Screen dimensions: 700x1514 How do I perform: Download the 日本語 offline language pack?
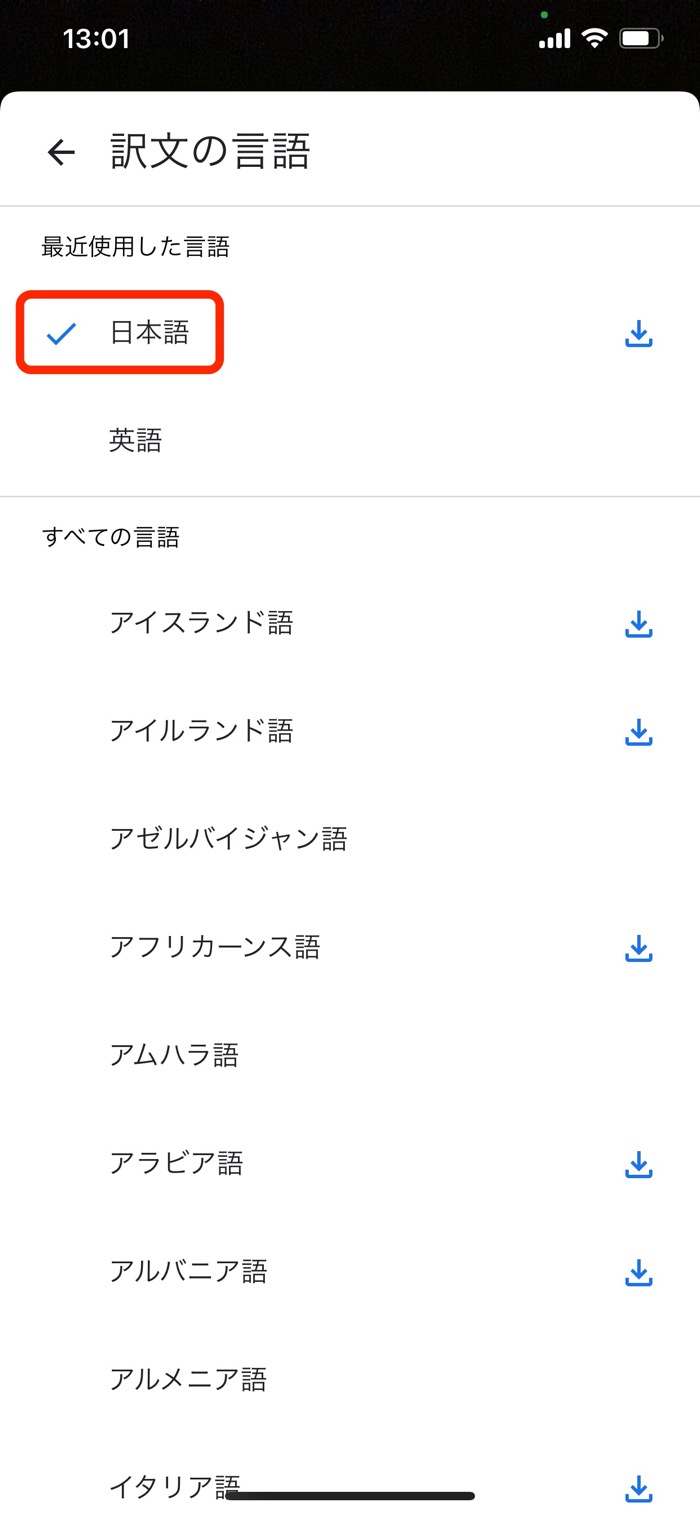[x=638, y=334]
